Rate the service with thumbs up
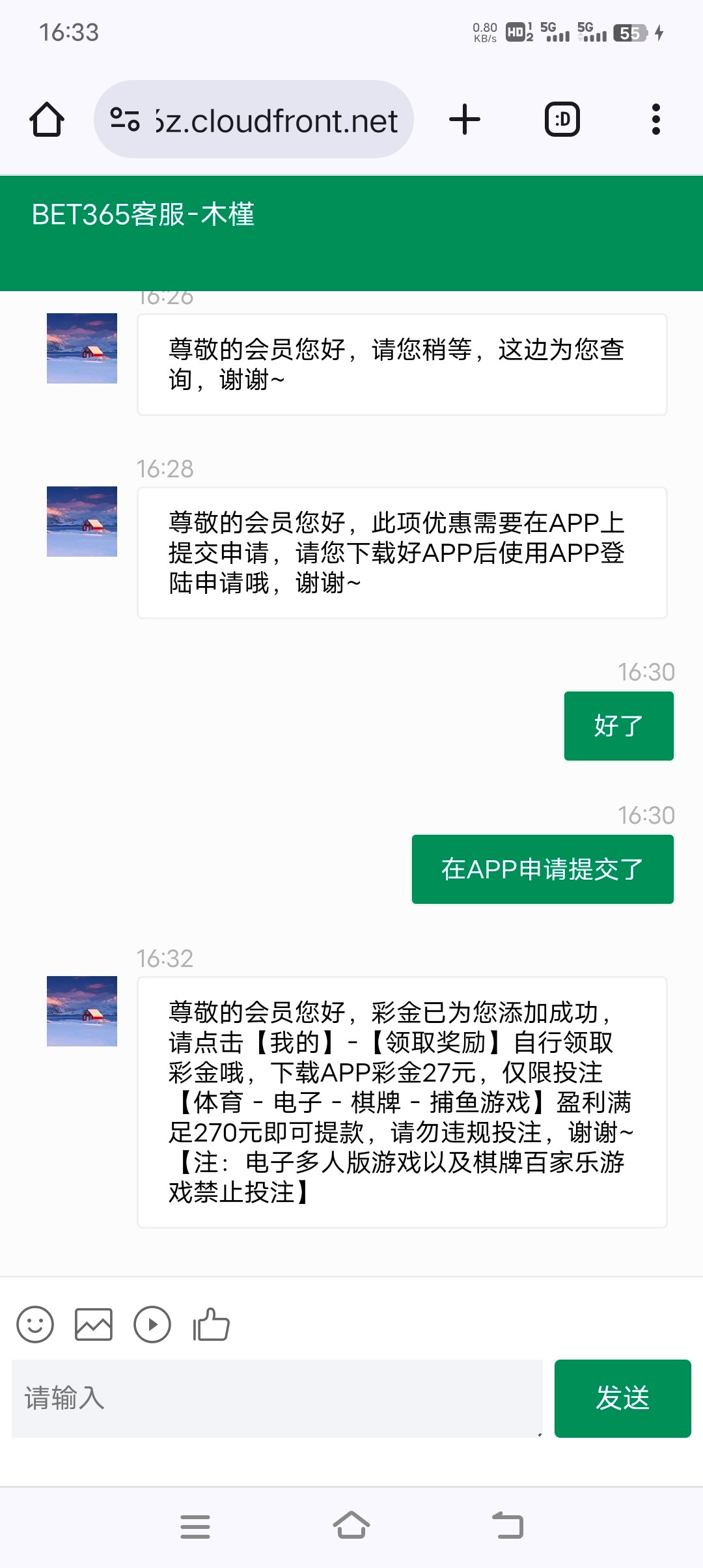This screenshot has height=1568, width=703. click(x=211, y=1324)
